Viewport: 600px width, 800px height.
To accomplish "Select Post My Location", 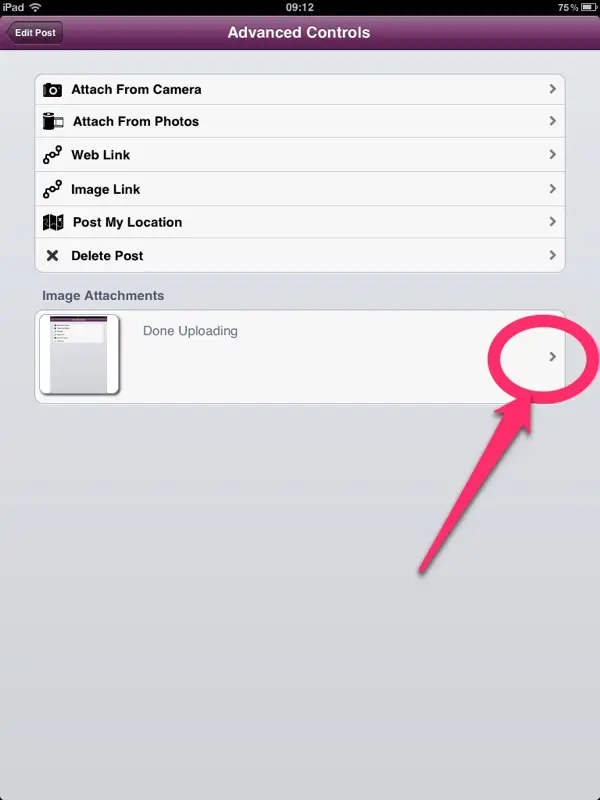I will tap(300, 222).
